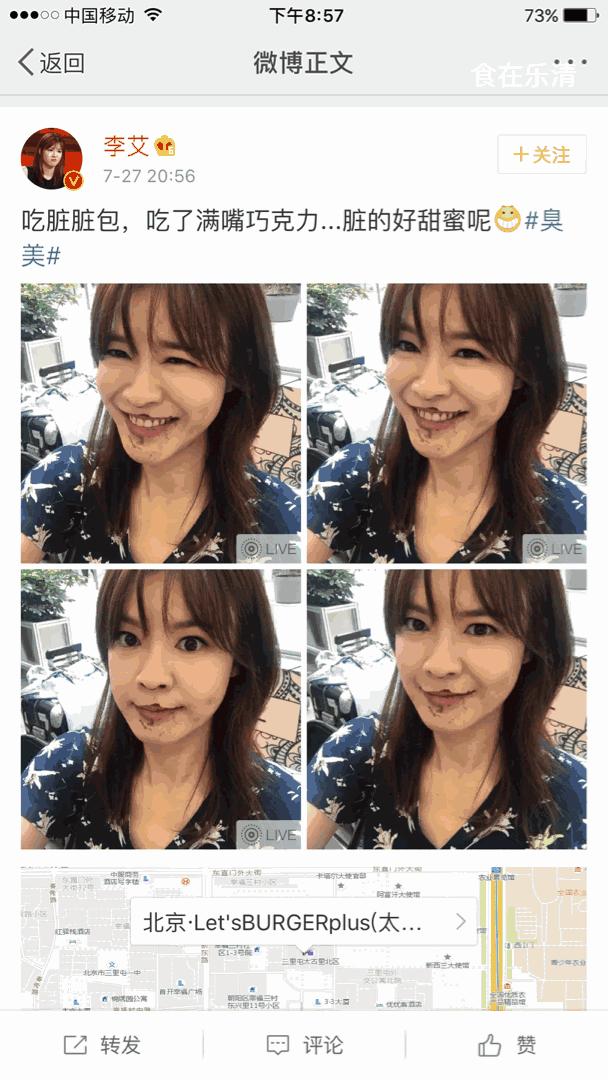608x1080 pixels.
Task: Repost this post with 转发
Action: [x=102, y=1045]
